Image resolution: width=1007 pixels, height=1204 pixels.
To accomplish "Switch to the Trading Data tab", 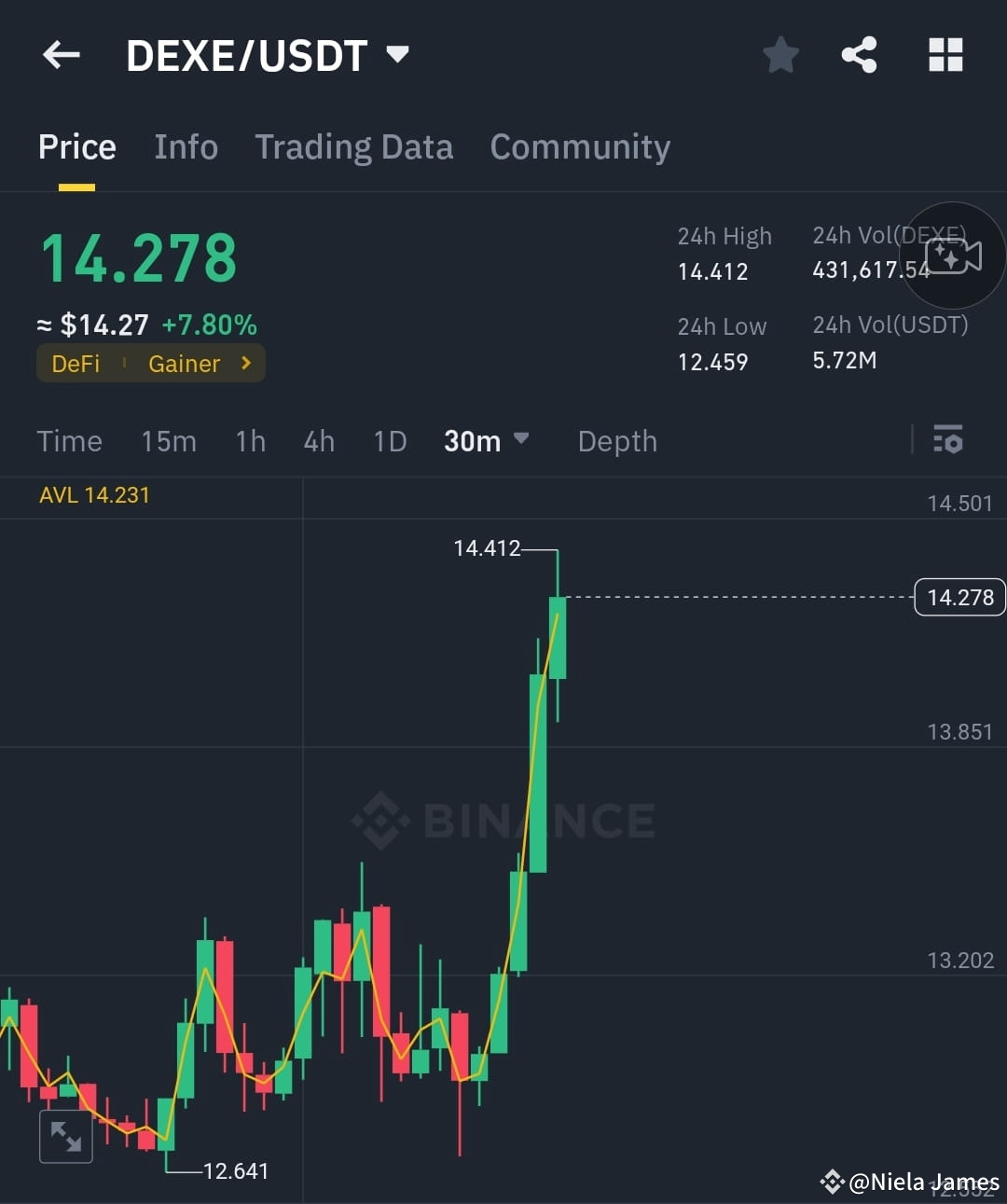I will tap(354, 146).
